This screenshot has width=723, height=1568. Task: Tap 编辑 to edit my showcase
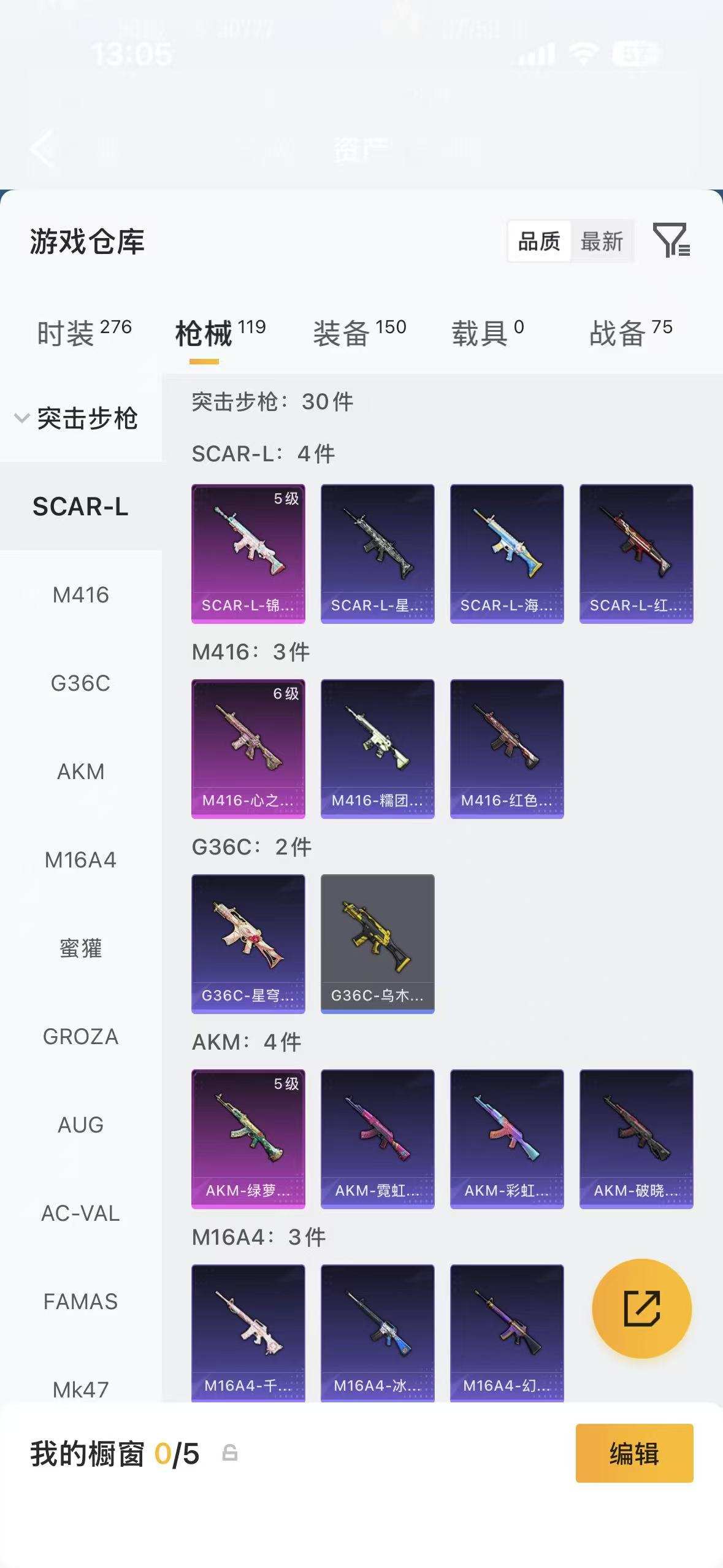(x=635, y=1453)
